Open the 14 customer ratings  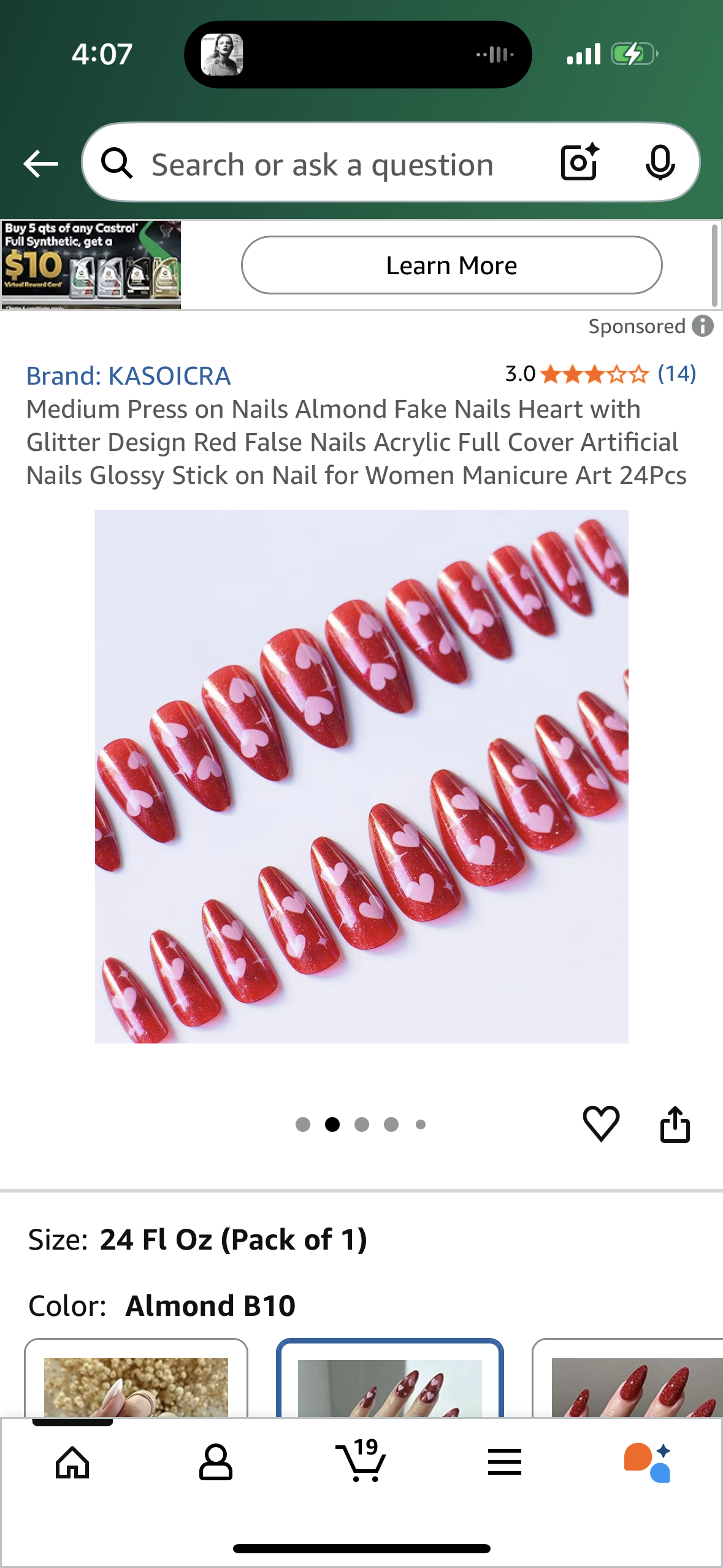[676, 374]
